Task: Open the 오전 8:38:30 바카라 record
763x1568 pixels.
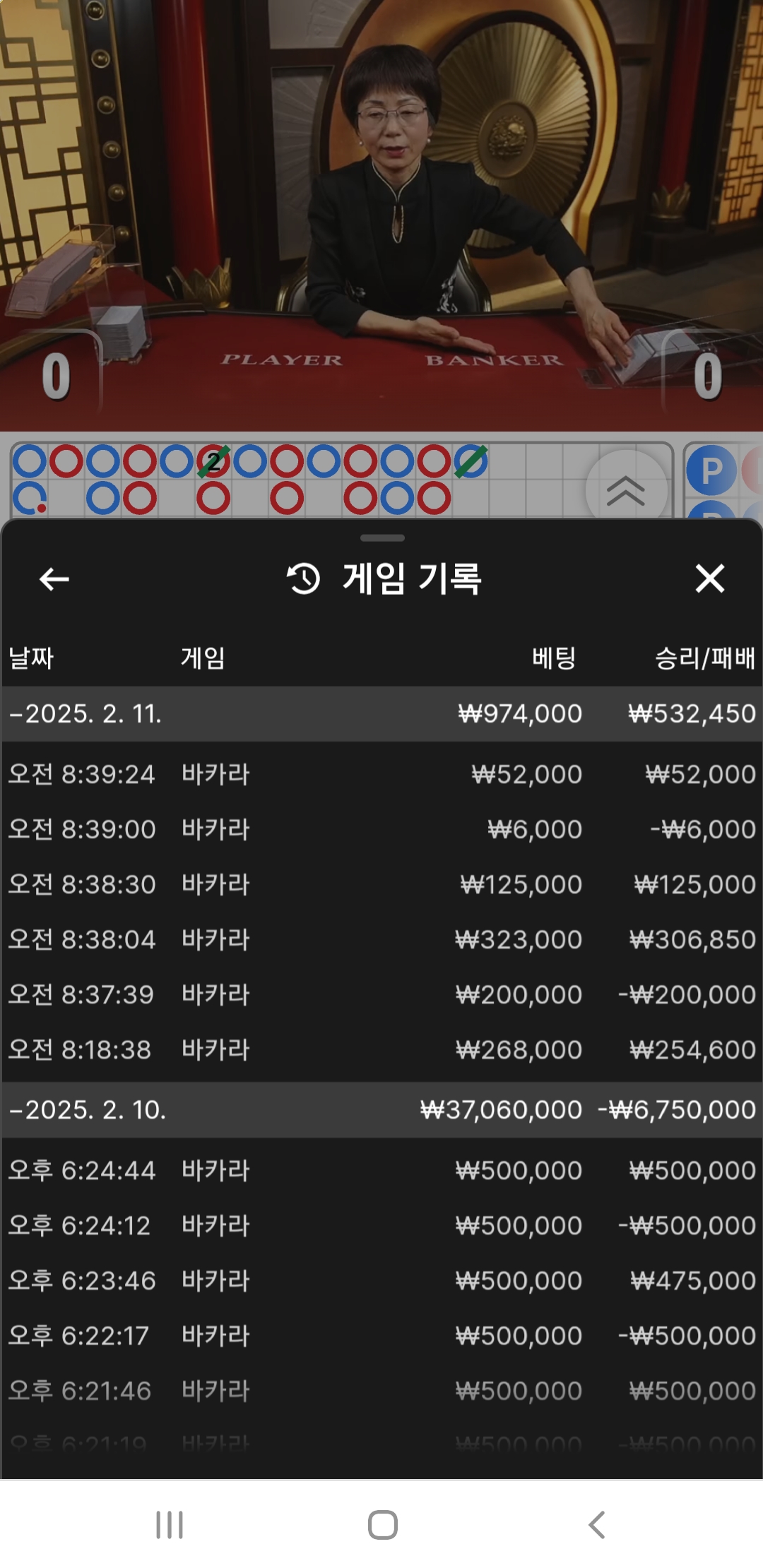Action: point(381,884)
